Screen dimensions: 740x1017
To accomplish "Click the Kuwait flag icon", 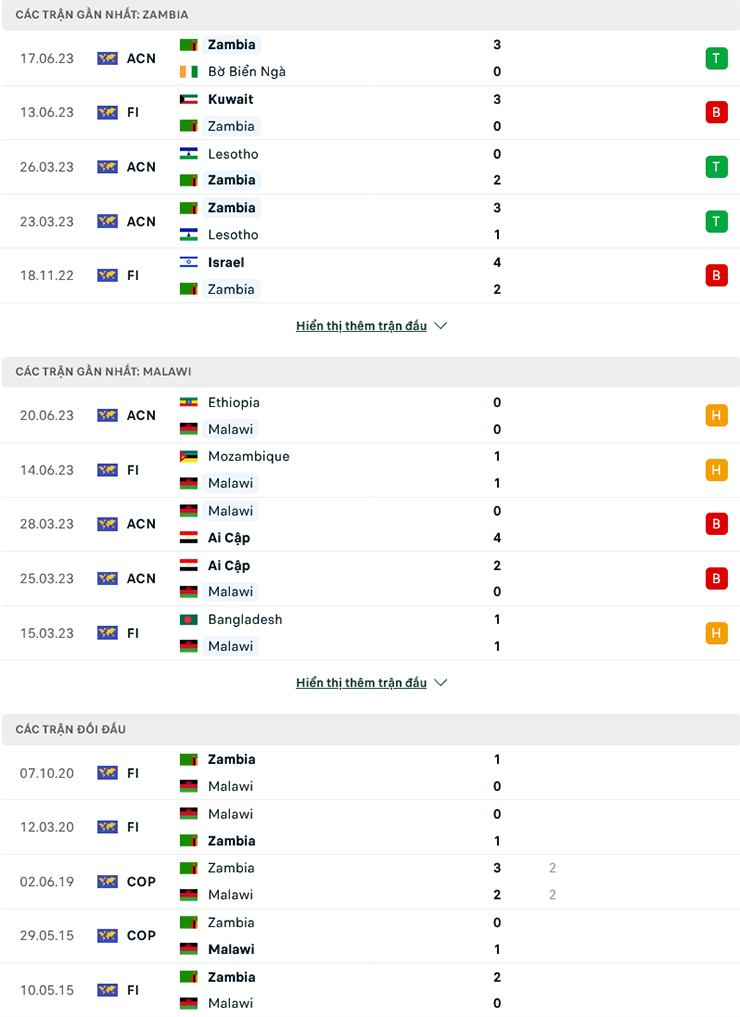I will tap(186, 99).
